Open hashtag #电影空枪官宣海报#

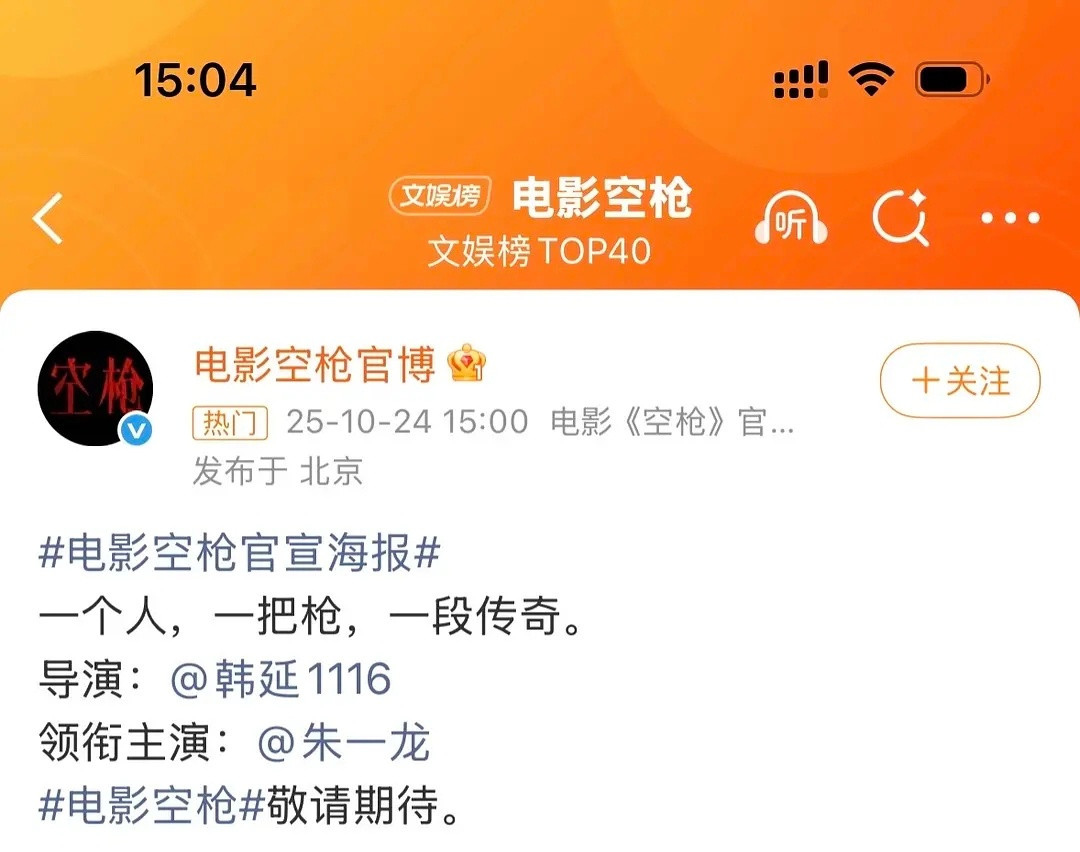pos(240,552)
